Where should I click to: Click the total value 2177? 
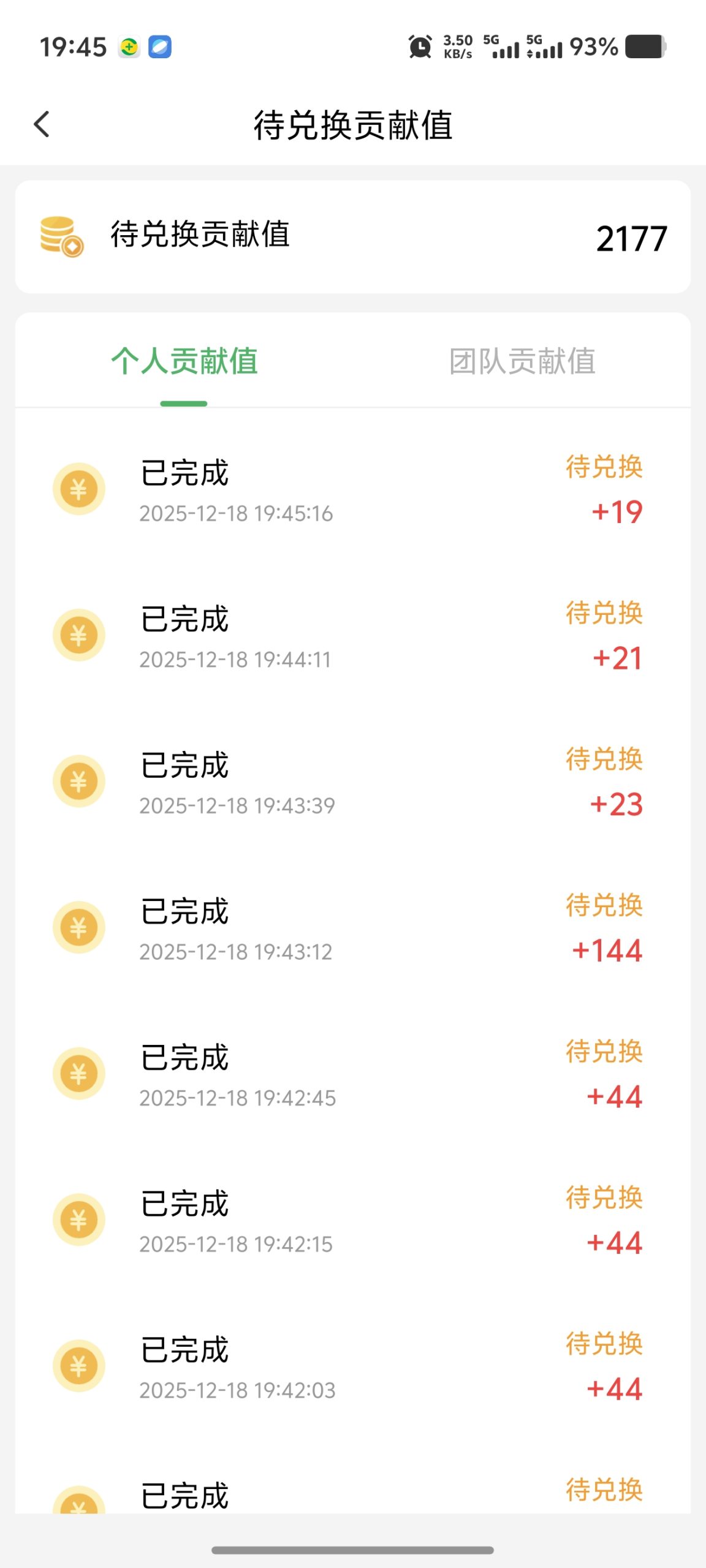tap(632, 238)
